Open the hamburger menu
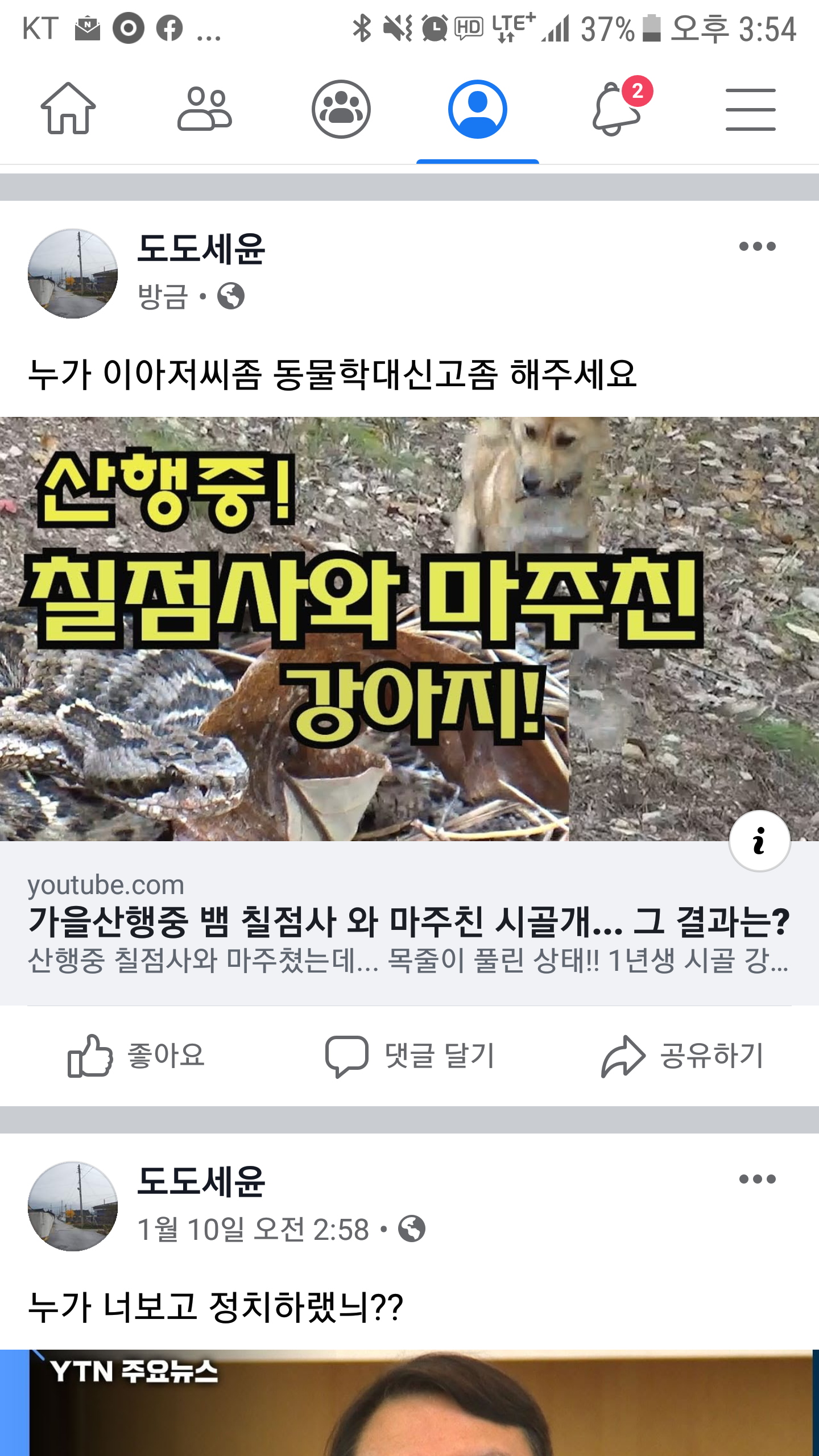The width and height of the screenshot is (819, 1456). [x=750, y=109]
